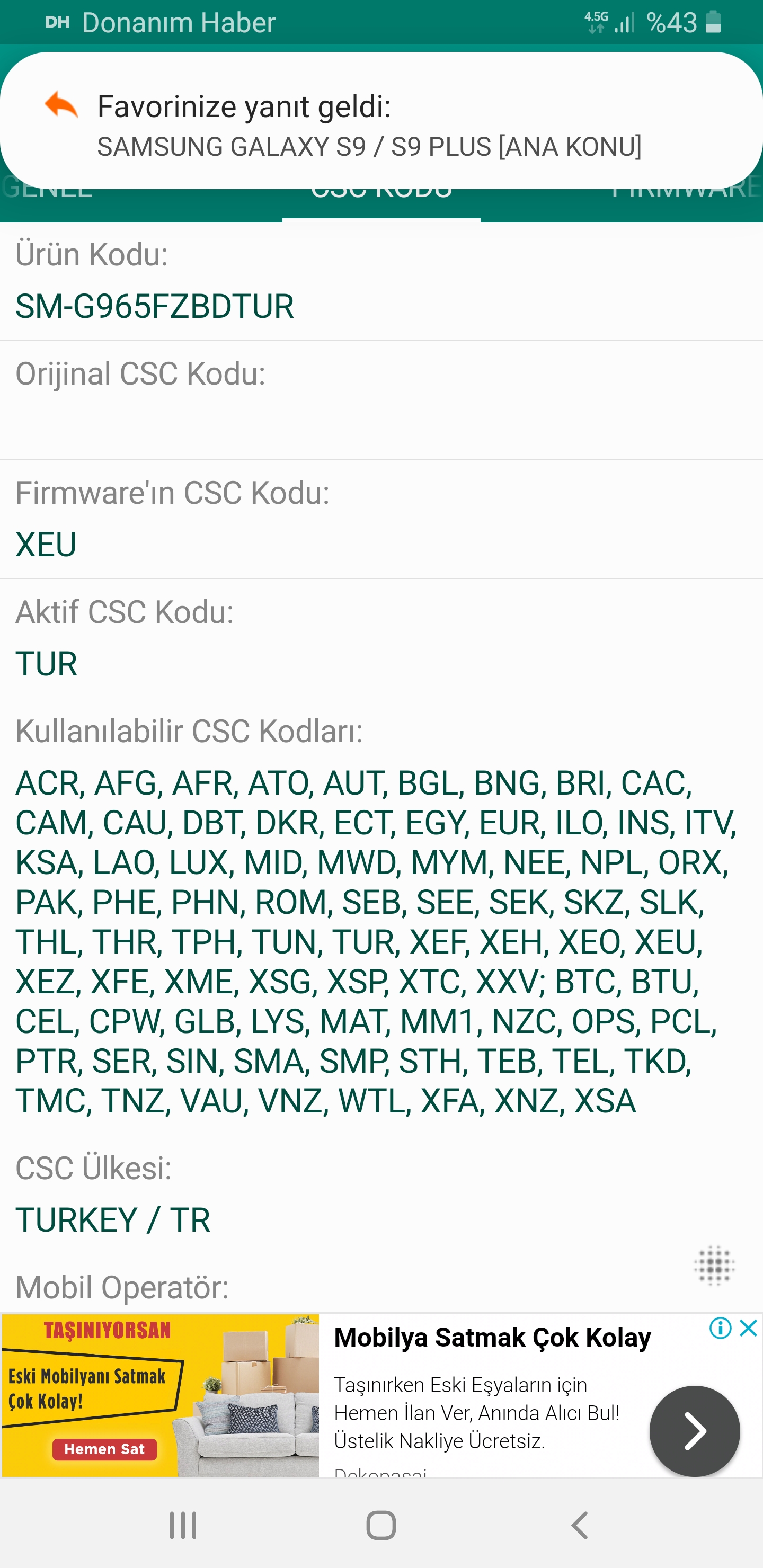Open recent apps from navigation bar
This screenshot has height=1568, width=763.
point(183,1526)
